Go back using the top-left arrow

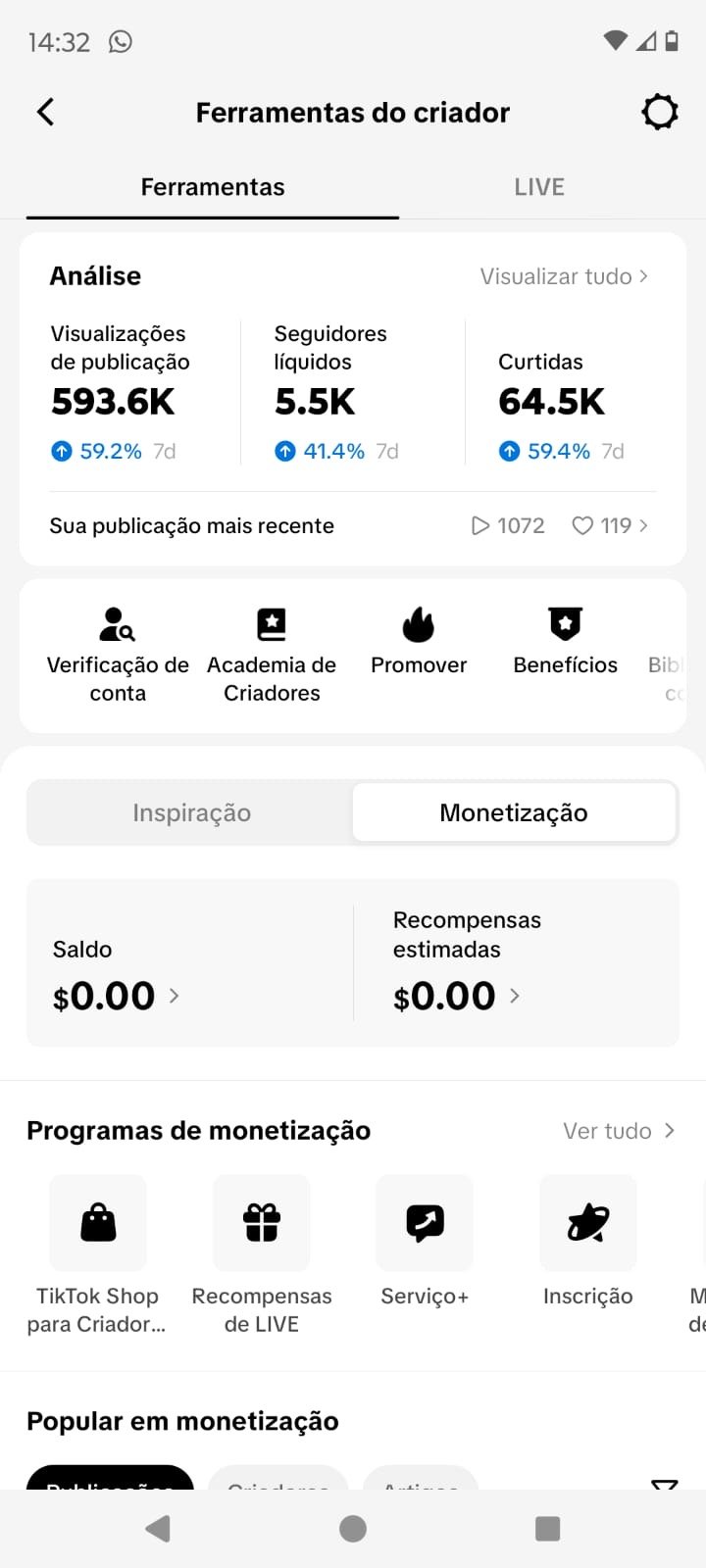point(45,112)
